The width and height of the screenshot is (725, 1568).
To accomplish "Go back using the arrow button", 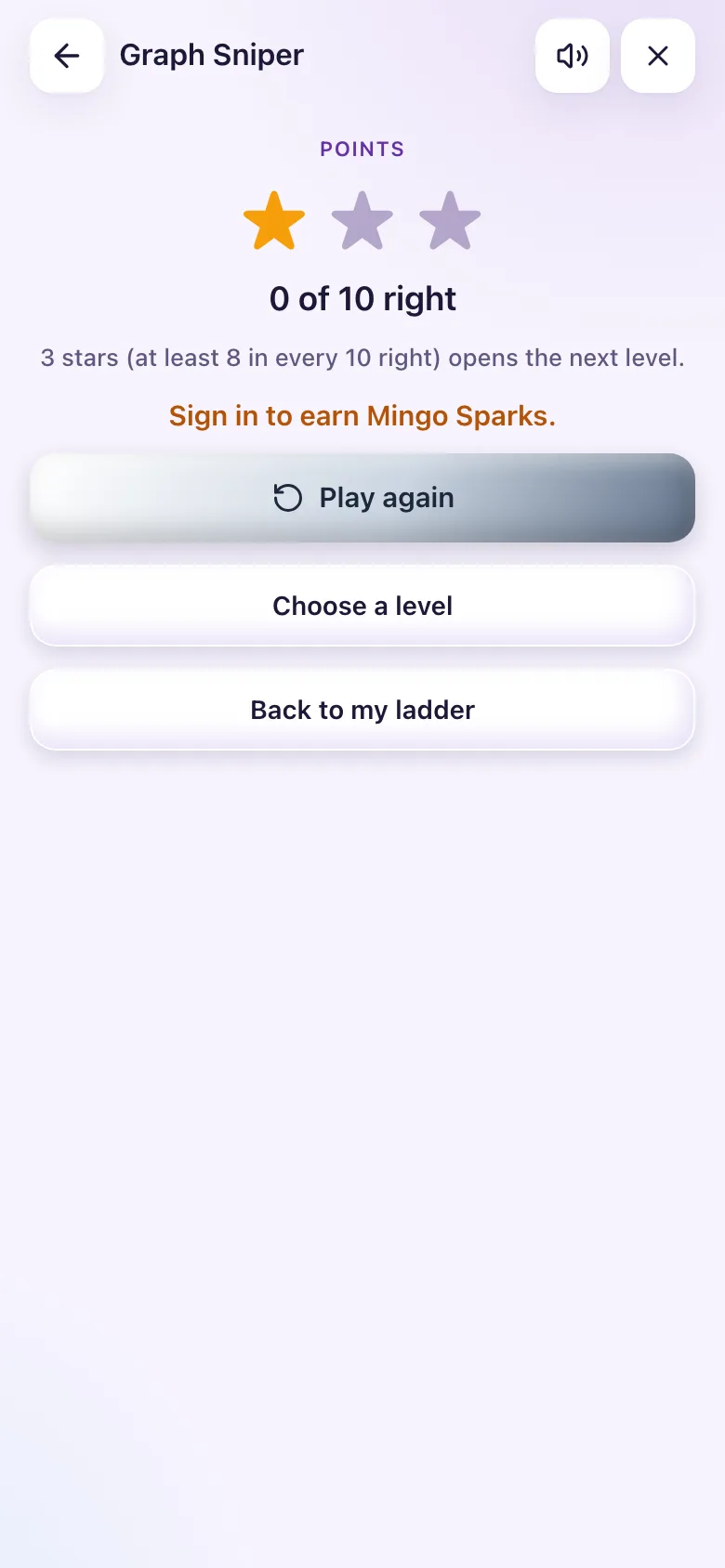I will tap(67, 56).
